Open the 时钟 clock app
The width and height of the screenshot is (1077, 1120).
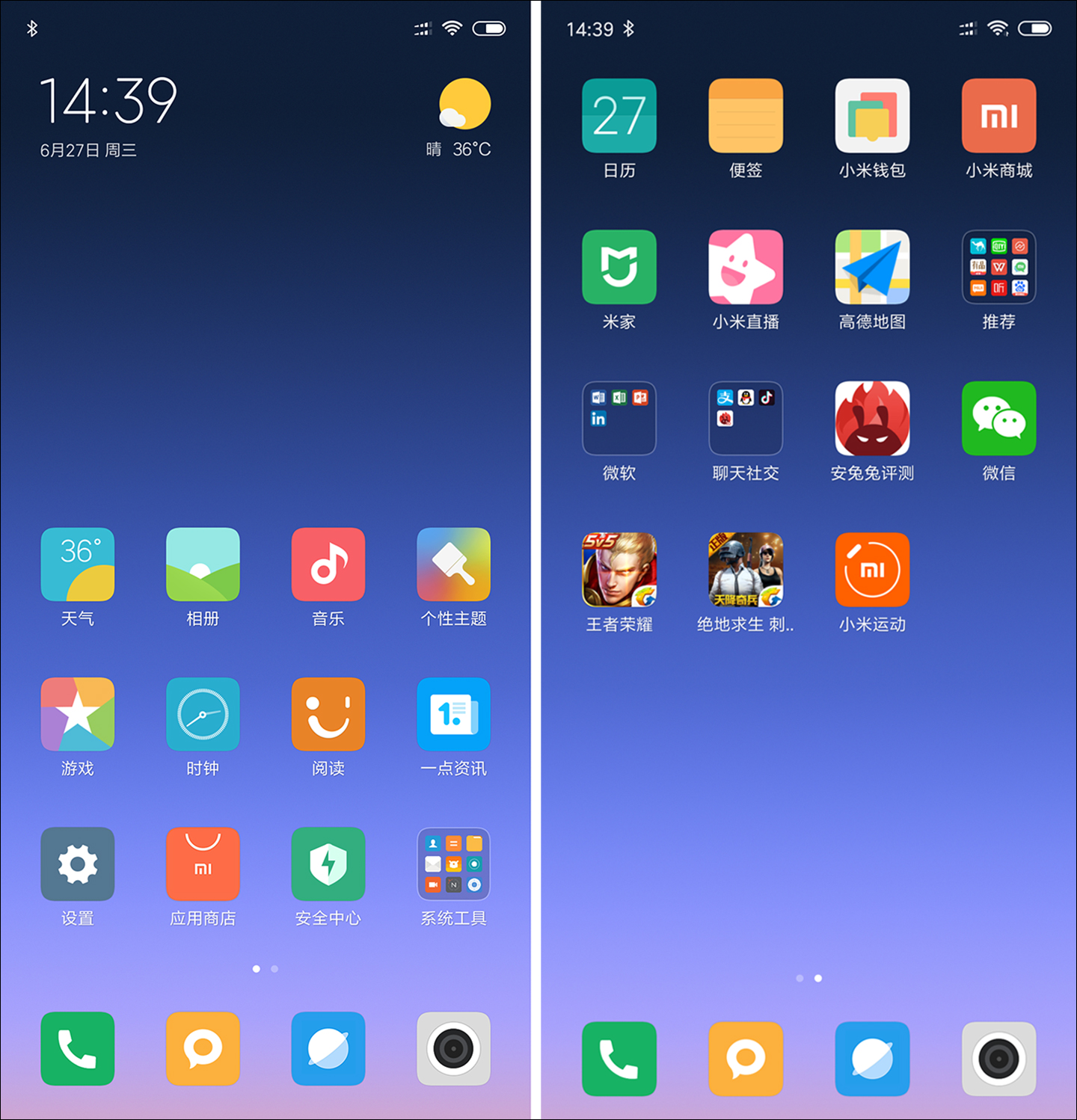(x=203, y=714)
